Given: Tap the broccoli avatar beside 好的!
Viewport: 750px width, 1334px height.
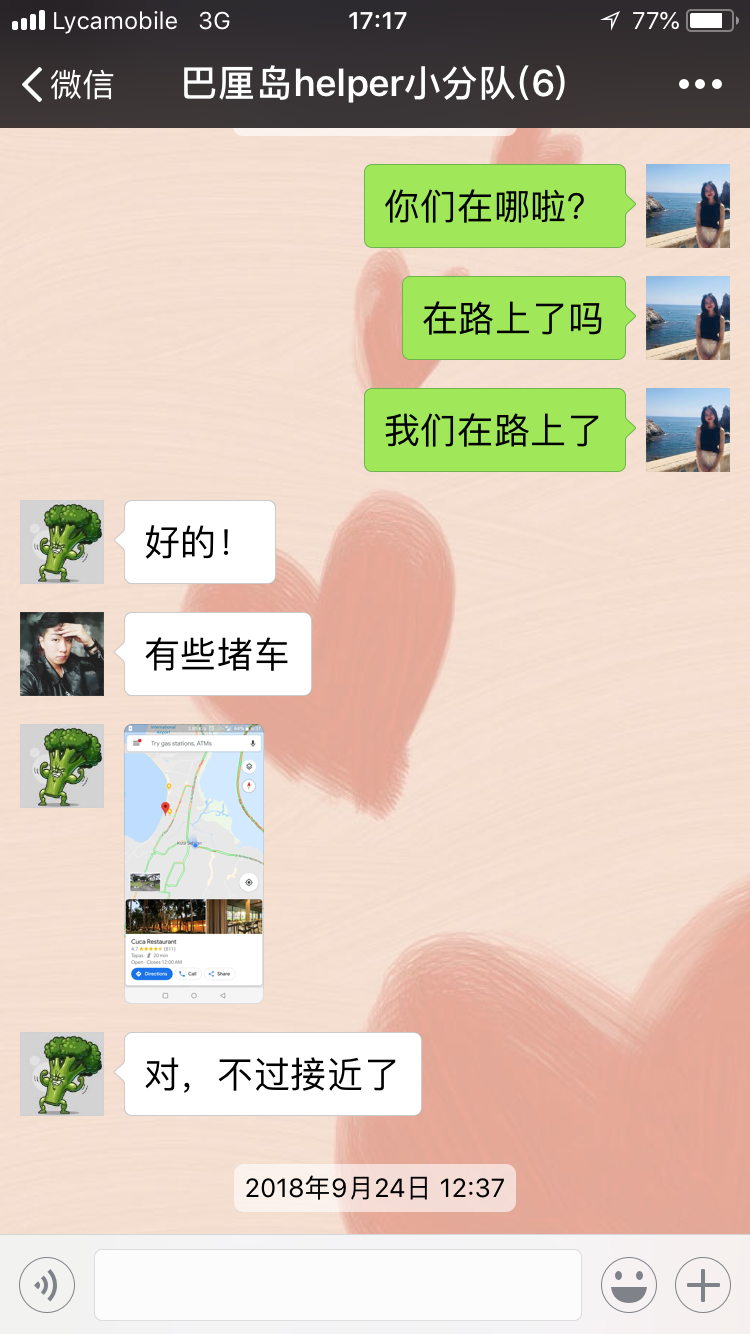Looking at the screenshot, I should (x=62, y=542).
